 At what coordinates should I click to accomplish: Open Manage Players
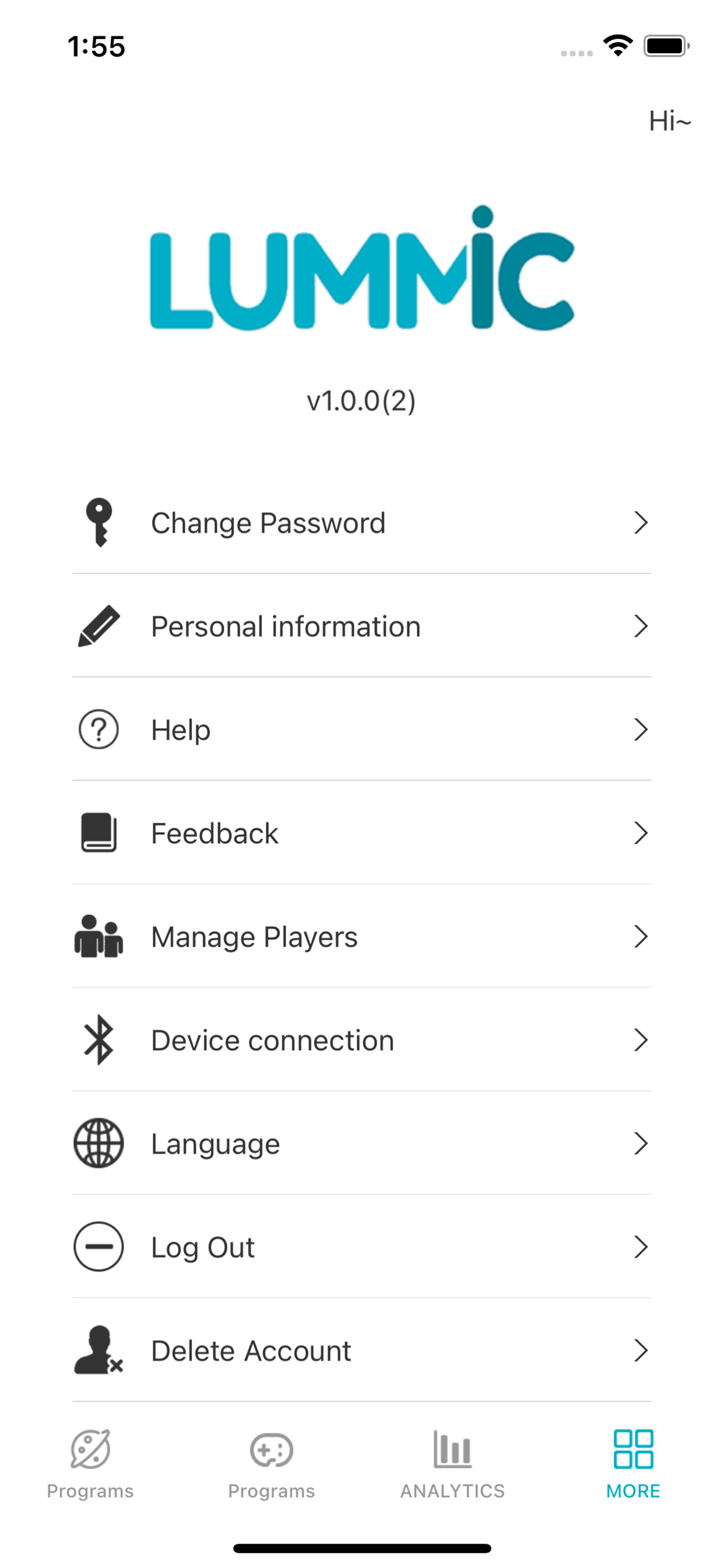click(362, 936)
